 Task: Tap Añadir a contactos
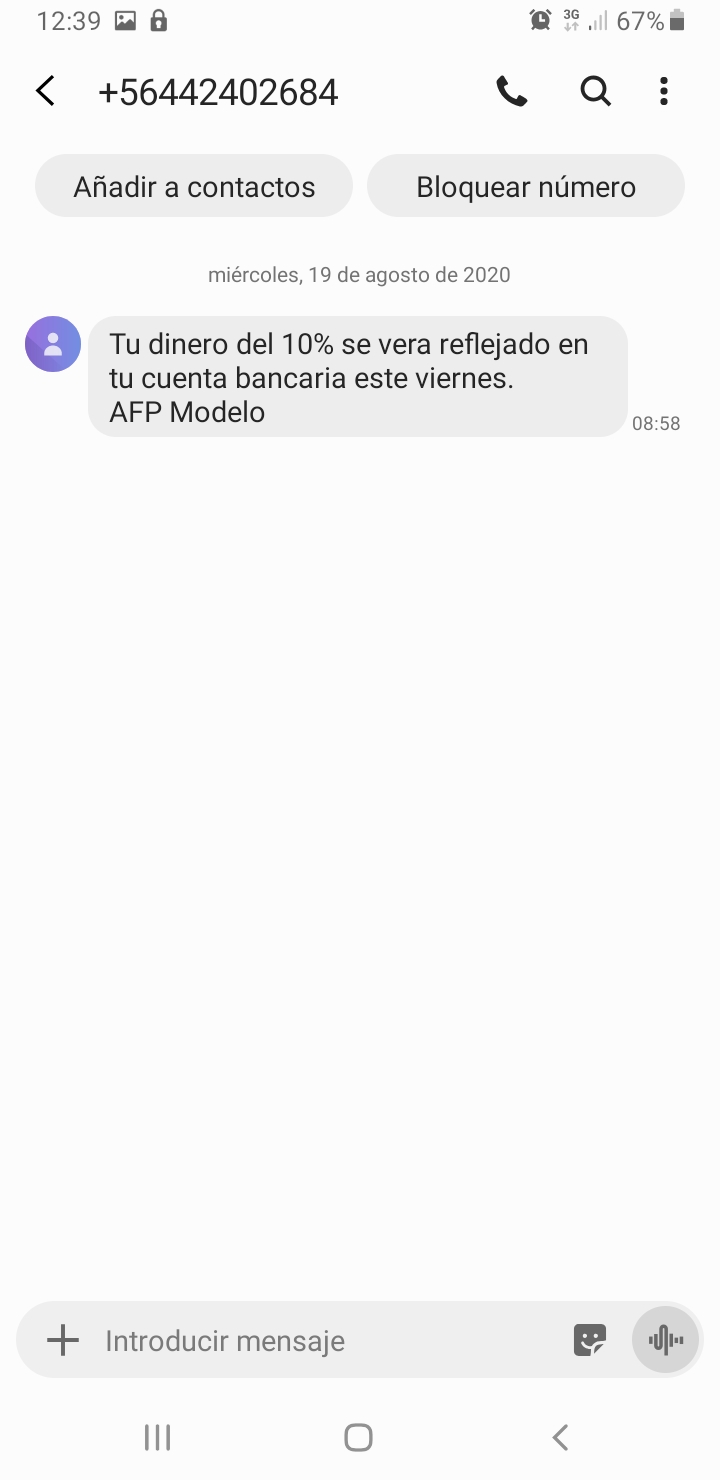194,187
